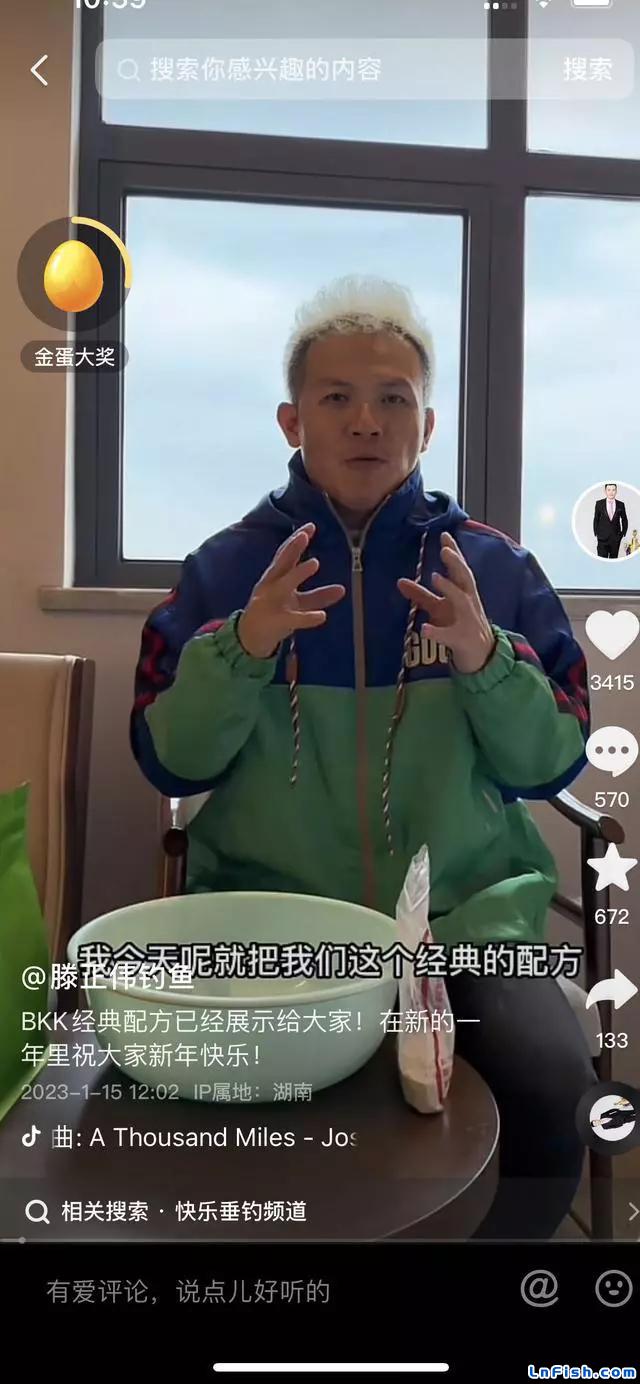Open @滕正伟钓鱼 username link
The image size is (640, 1384).
108,978
